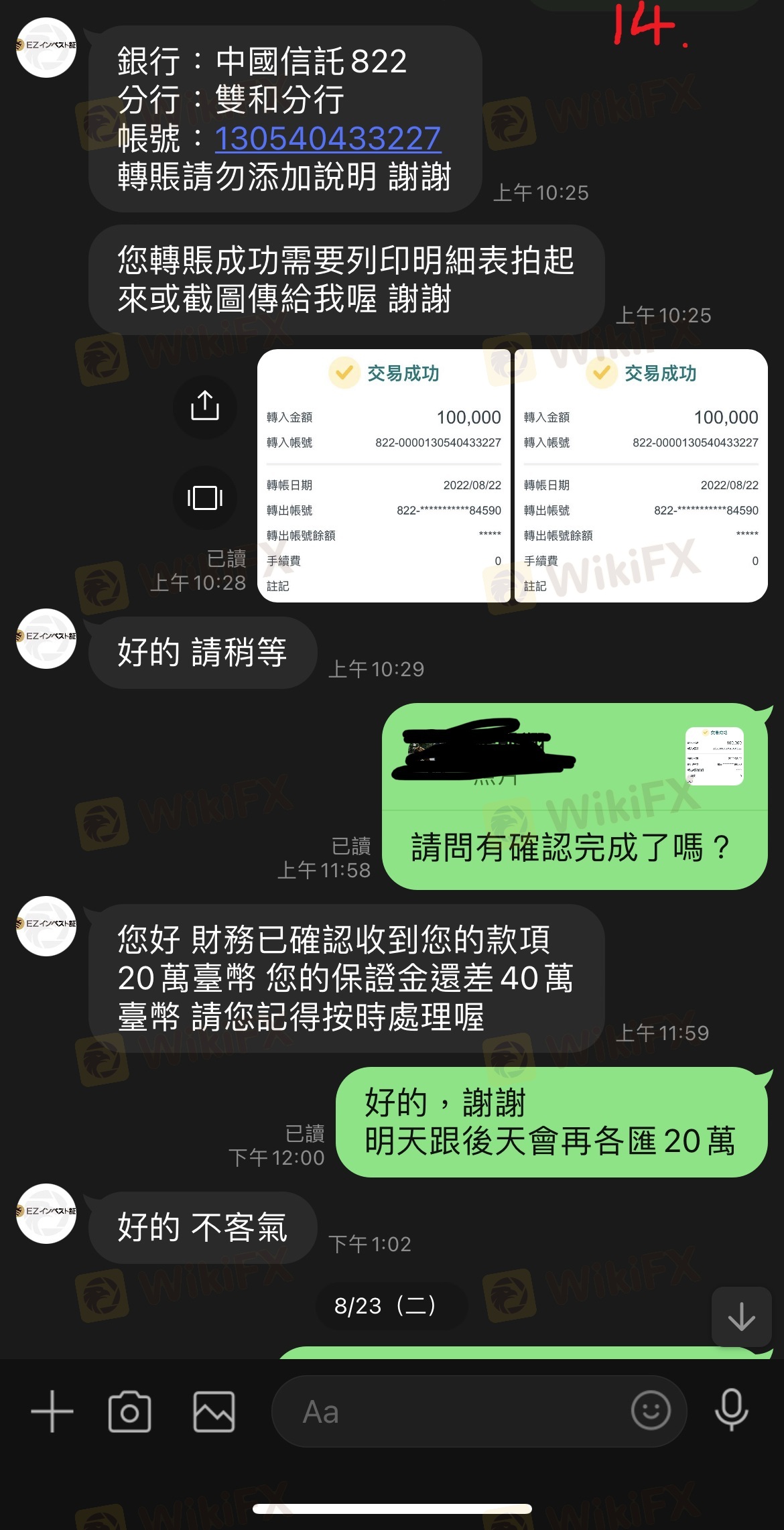This screenshot has width=784, height=1530.
Task: Open the camera to take a photo
Action: click(130, 1411)
